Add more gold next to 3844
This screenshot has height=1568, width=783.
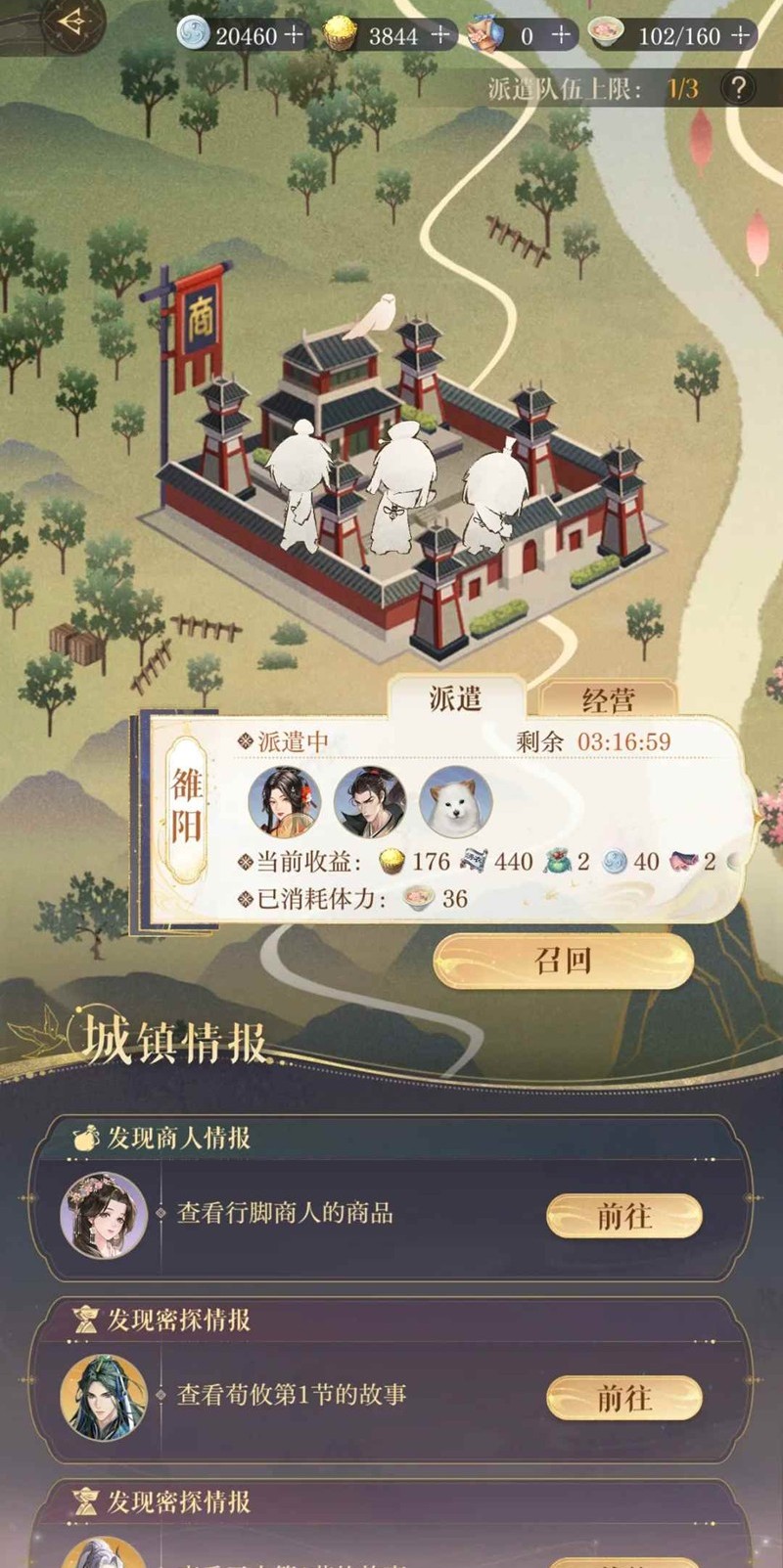click(x=440, y=36)
